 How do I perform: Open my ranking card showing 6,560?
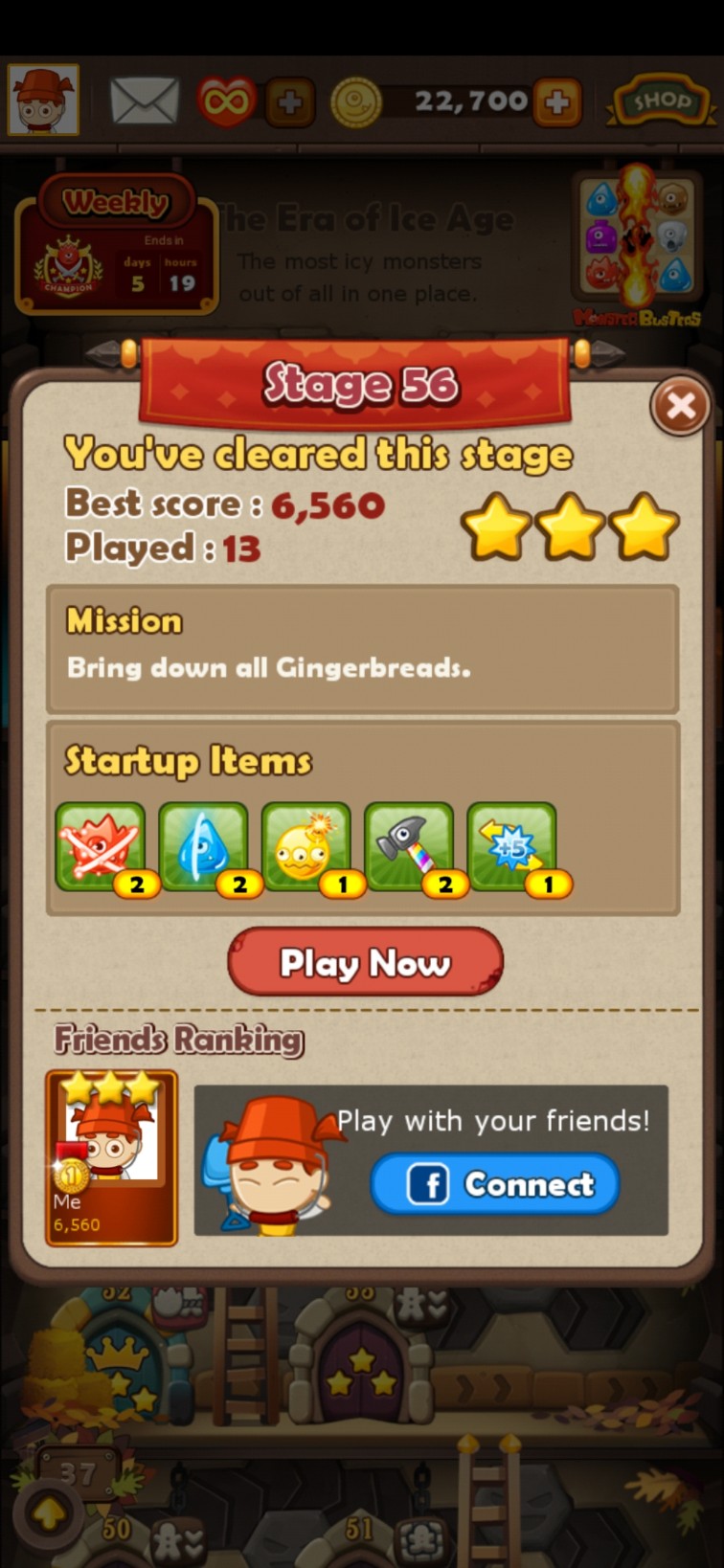[x=111, y=1157]
